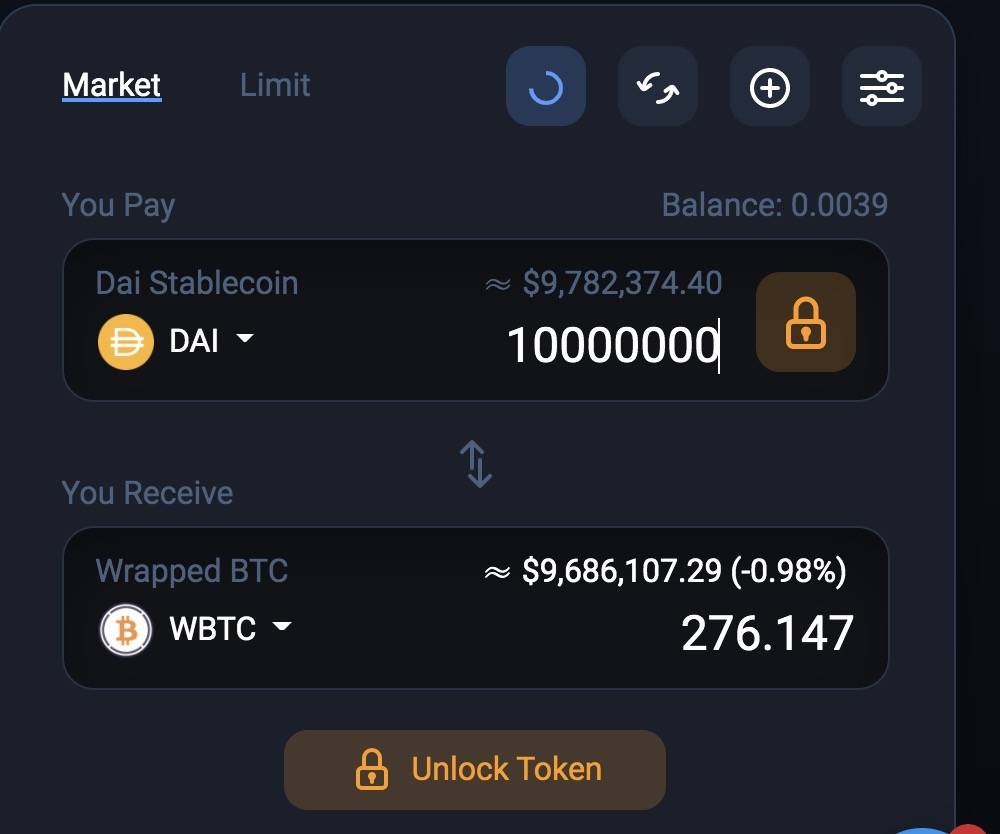Viewport: 1000px width, 834px height.
Task: Edit the DAI pay amount field
Action: [612, 345]
